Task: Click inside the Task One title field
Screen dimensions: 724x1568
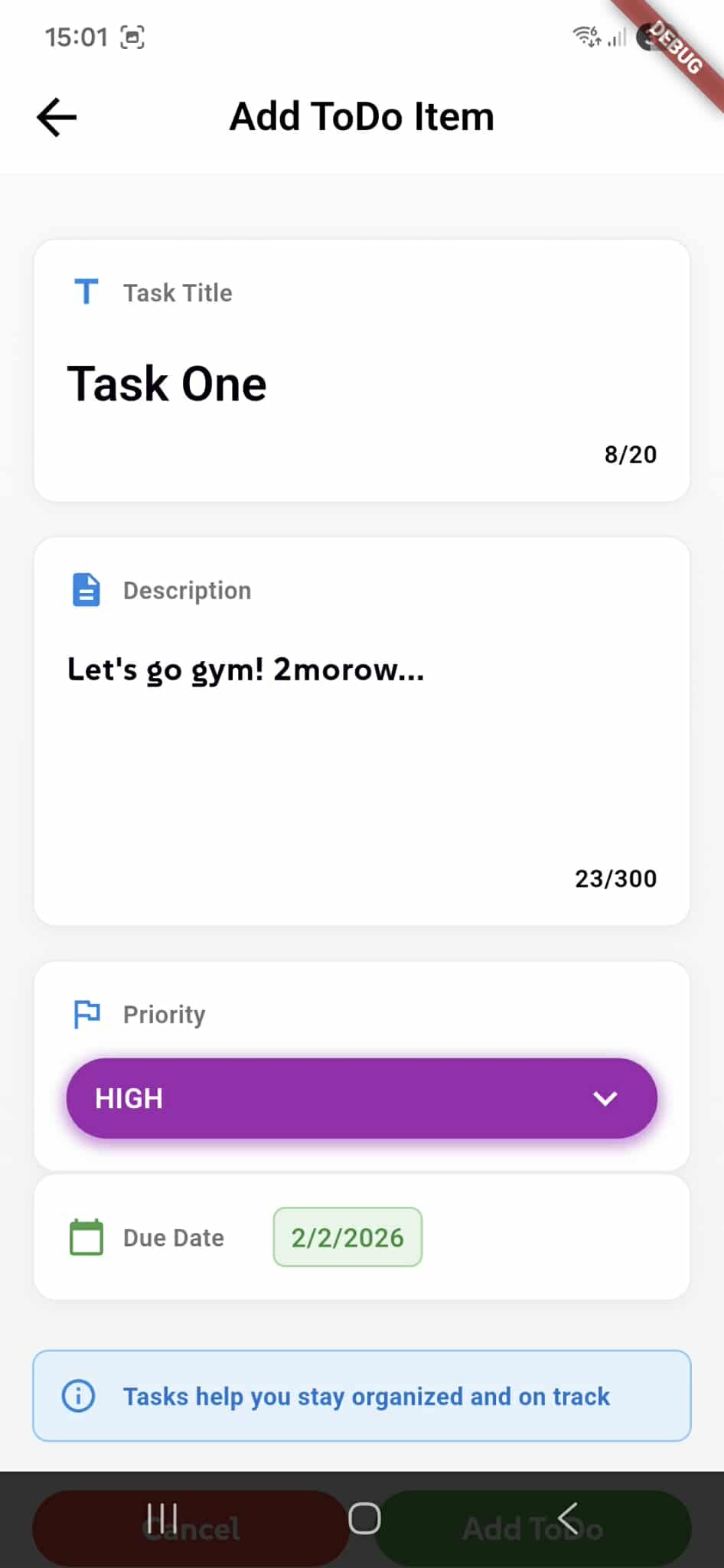Action: (168, 383)
